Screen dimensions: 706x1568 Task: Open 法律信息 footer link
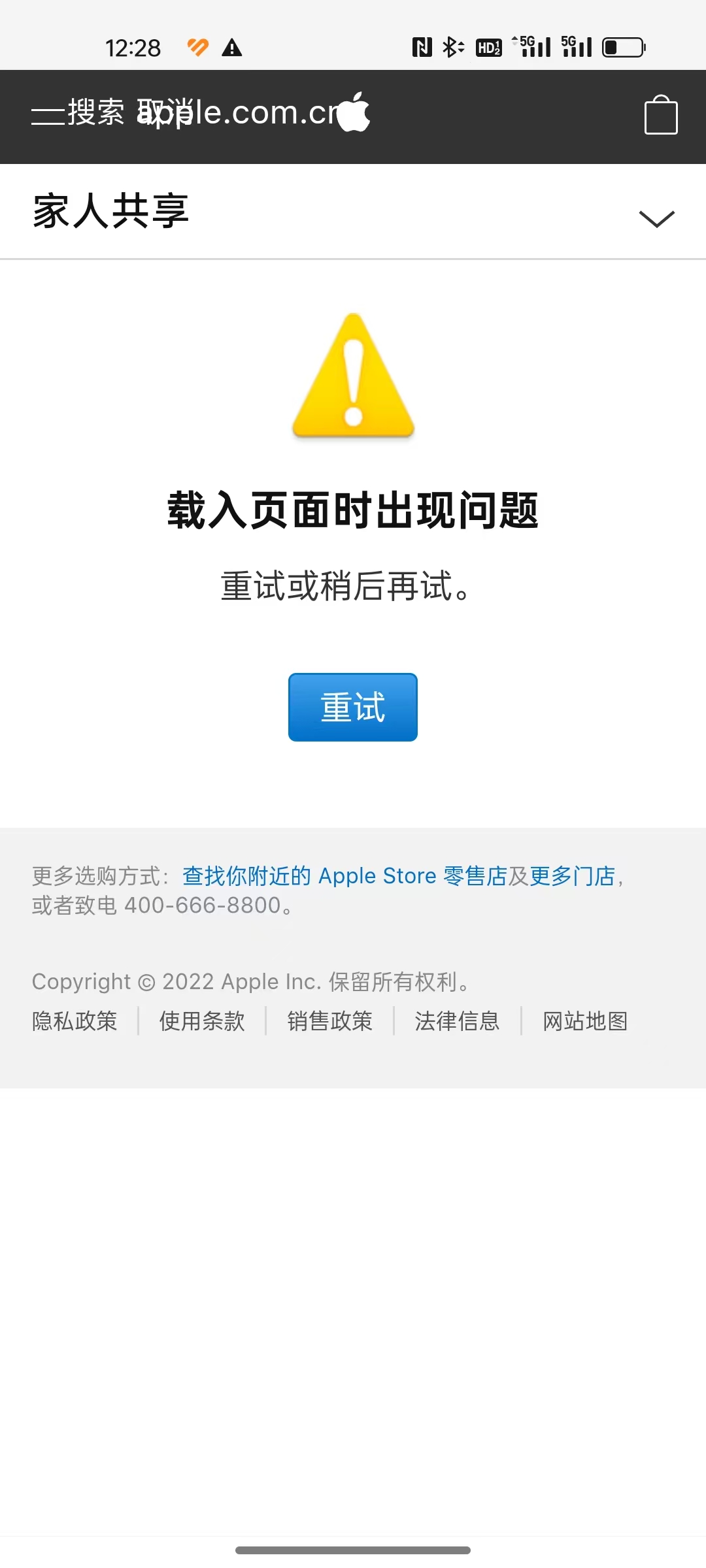click(457, 1021)
